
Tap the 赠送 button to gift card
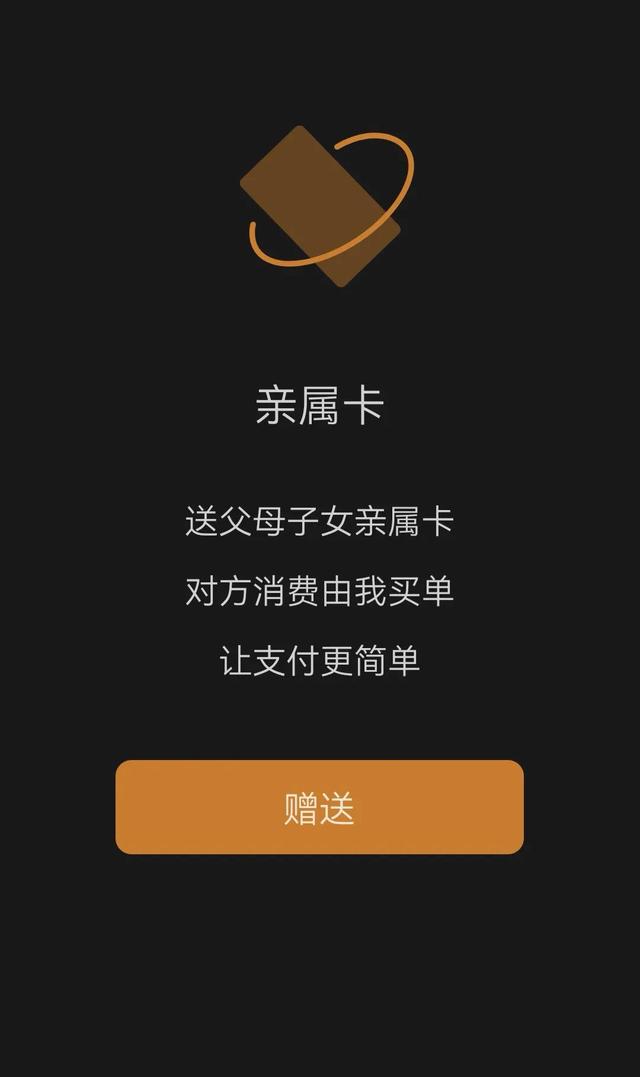click(319, 807)
